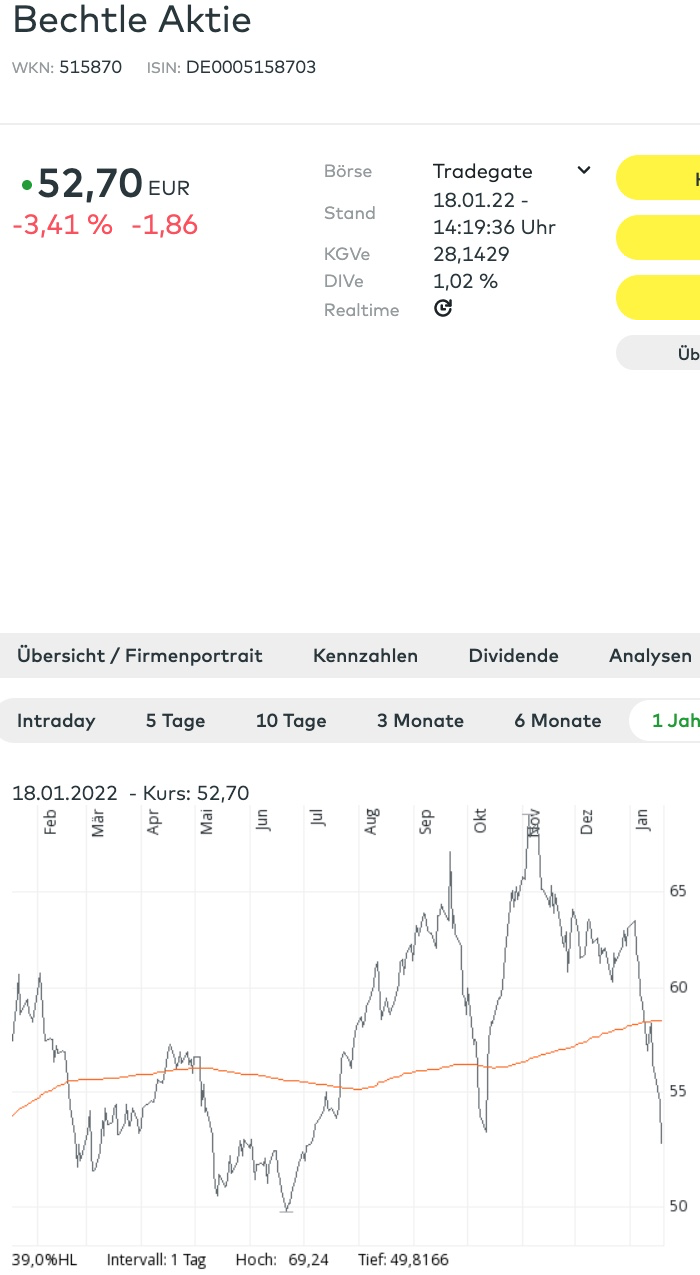Image resolution: width=700 pixels, height=1275 pixels.
Task: Select the 1 Jahr chart range
Action: (x=672, y=721)
